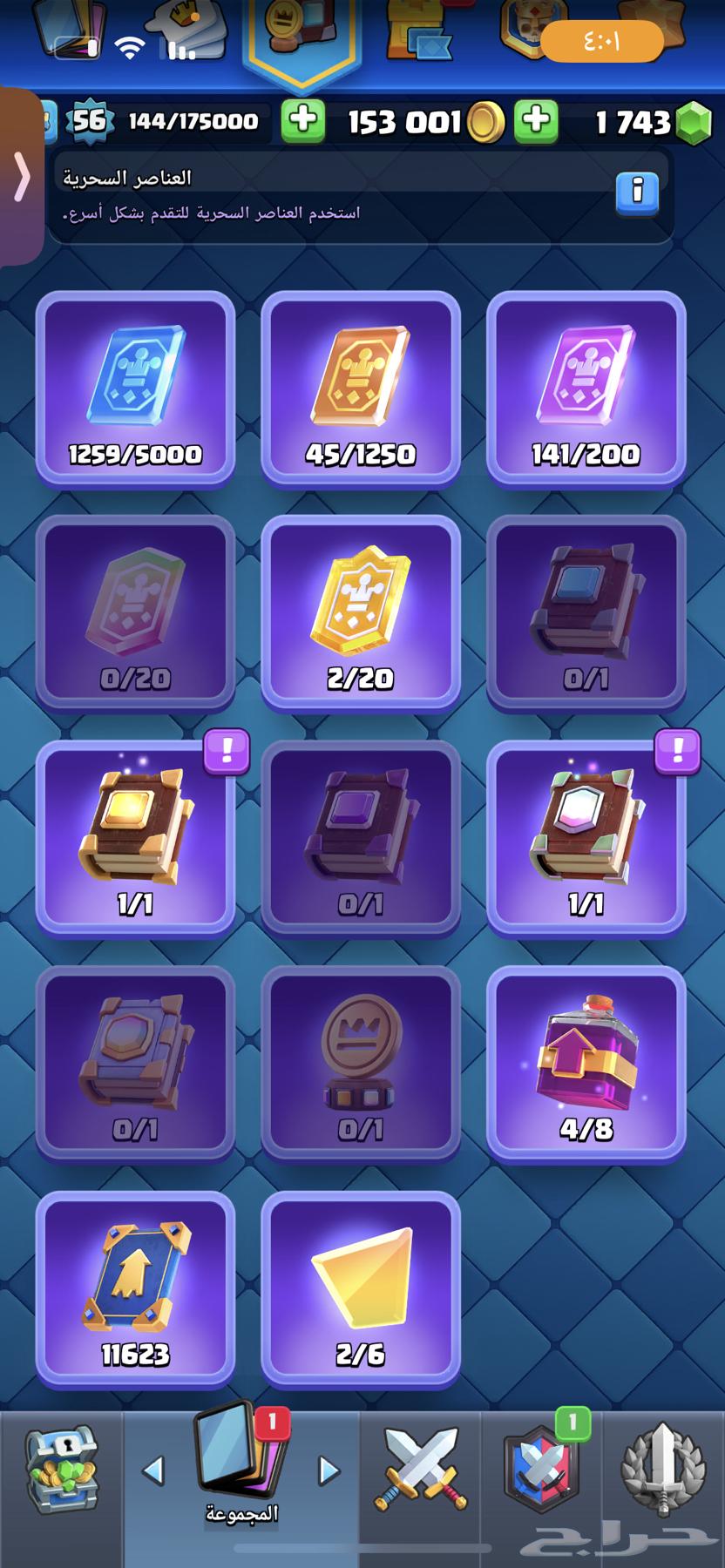Select the magic potion item 4/8
Image resolution: width=725 pixels, height=1568 pixels.
tap(586, 1063)
